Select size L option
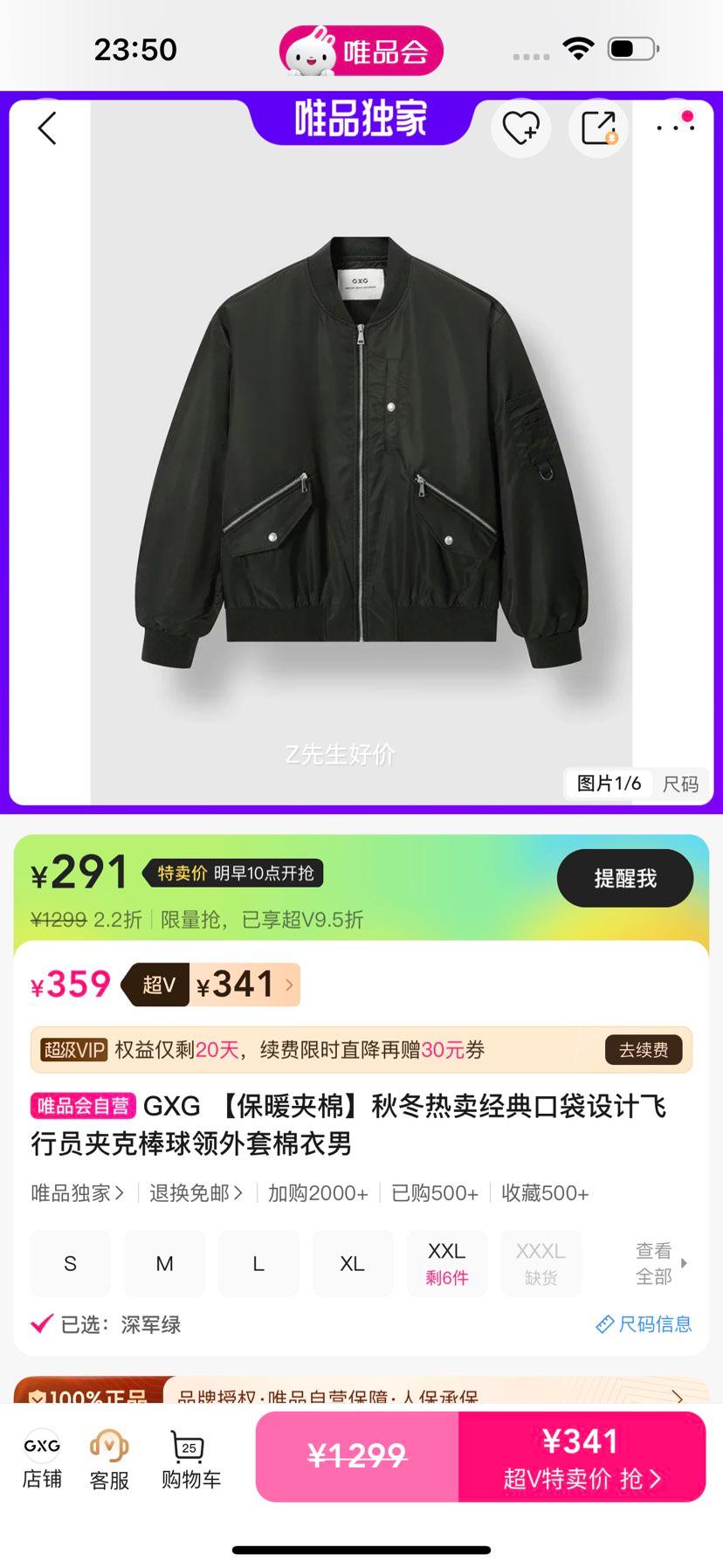Viewport: 723px width, 1568px height. pyautogui.click(x=258, y=1262)
